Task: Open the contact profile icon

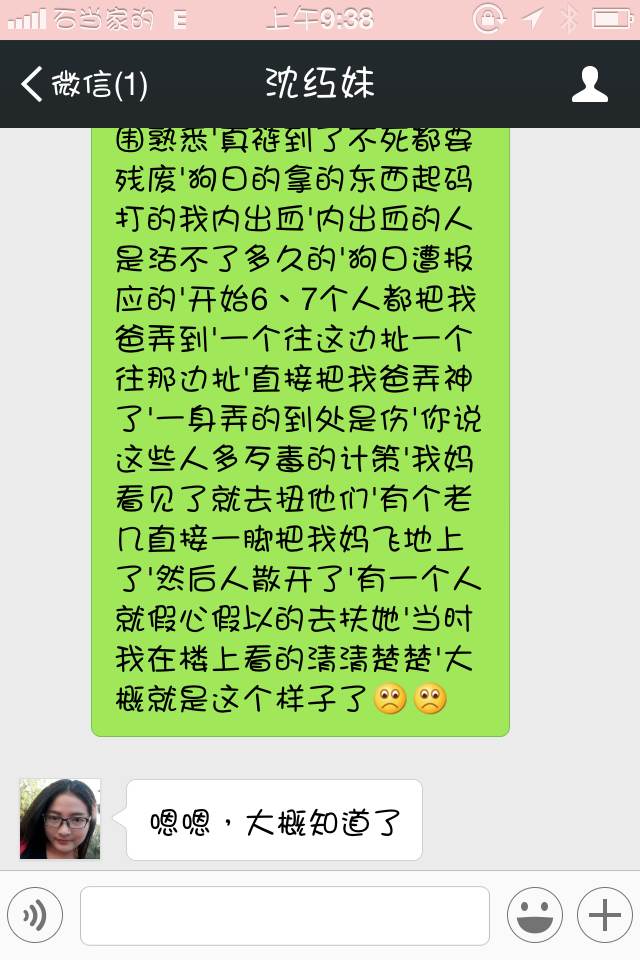Action: coord(589,85)
